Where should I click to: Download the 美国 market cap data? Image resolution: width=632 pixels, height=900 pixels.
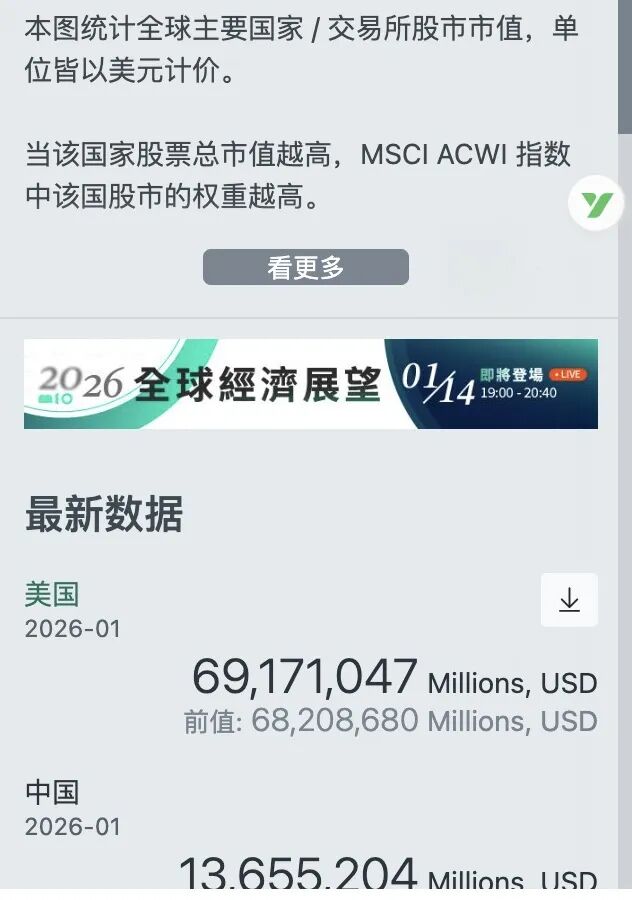point(569,600)
